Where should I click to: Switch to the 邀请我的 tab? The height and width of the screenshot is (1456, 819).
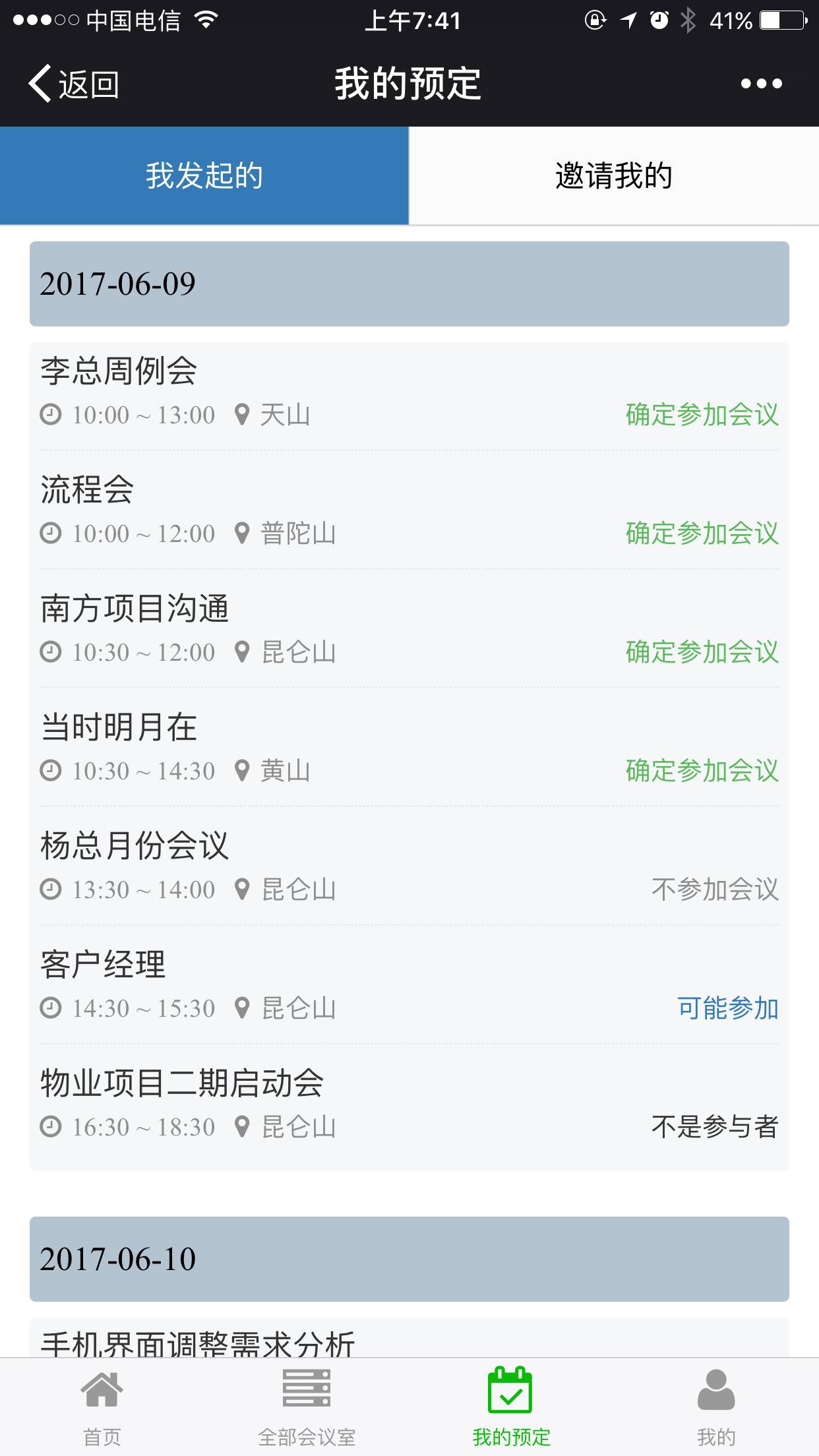[614, 175]
